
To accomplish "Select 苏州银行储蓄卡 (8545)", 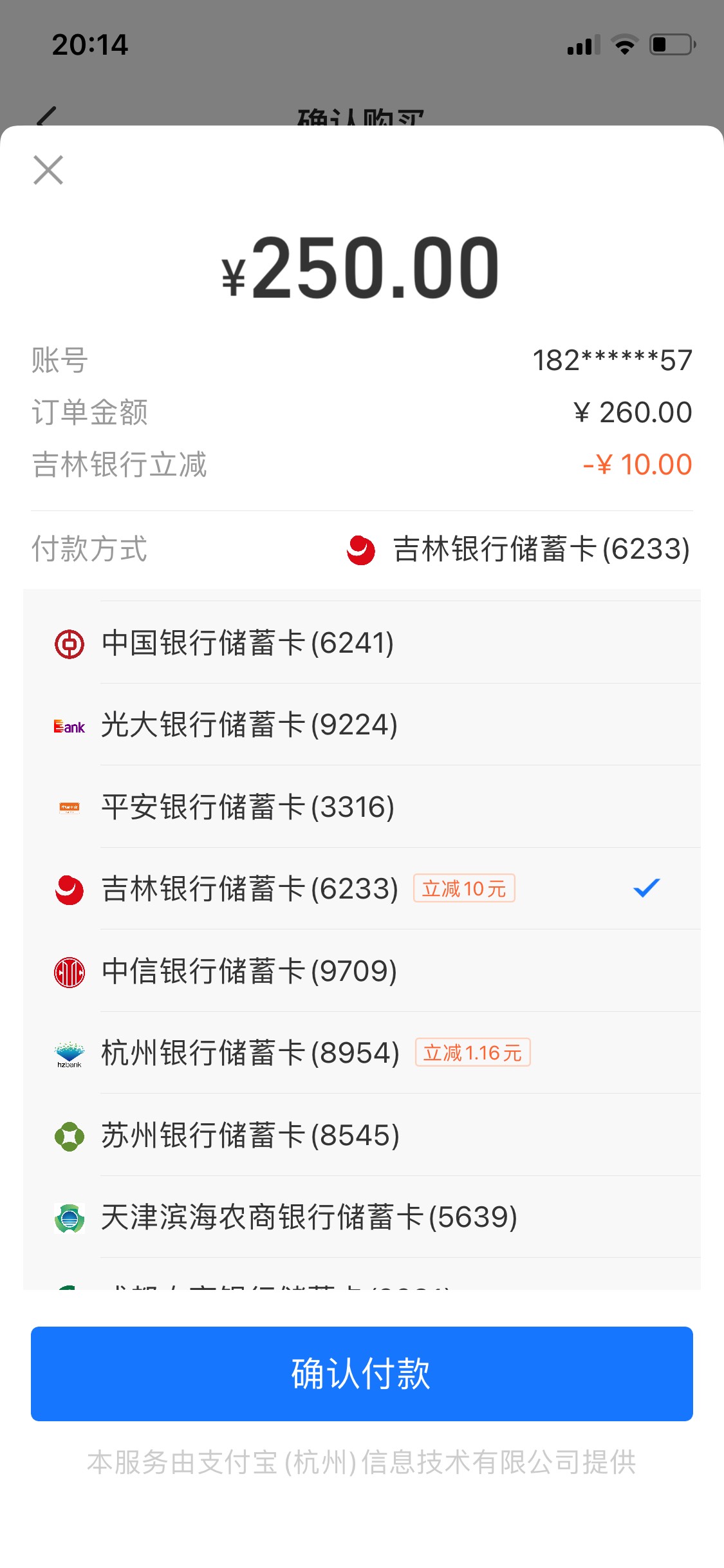I will pos(362,1135).
